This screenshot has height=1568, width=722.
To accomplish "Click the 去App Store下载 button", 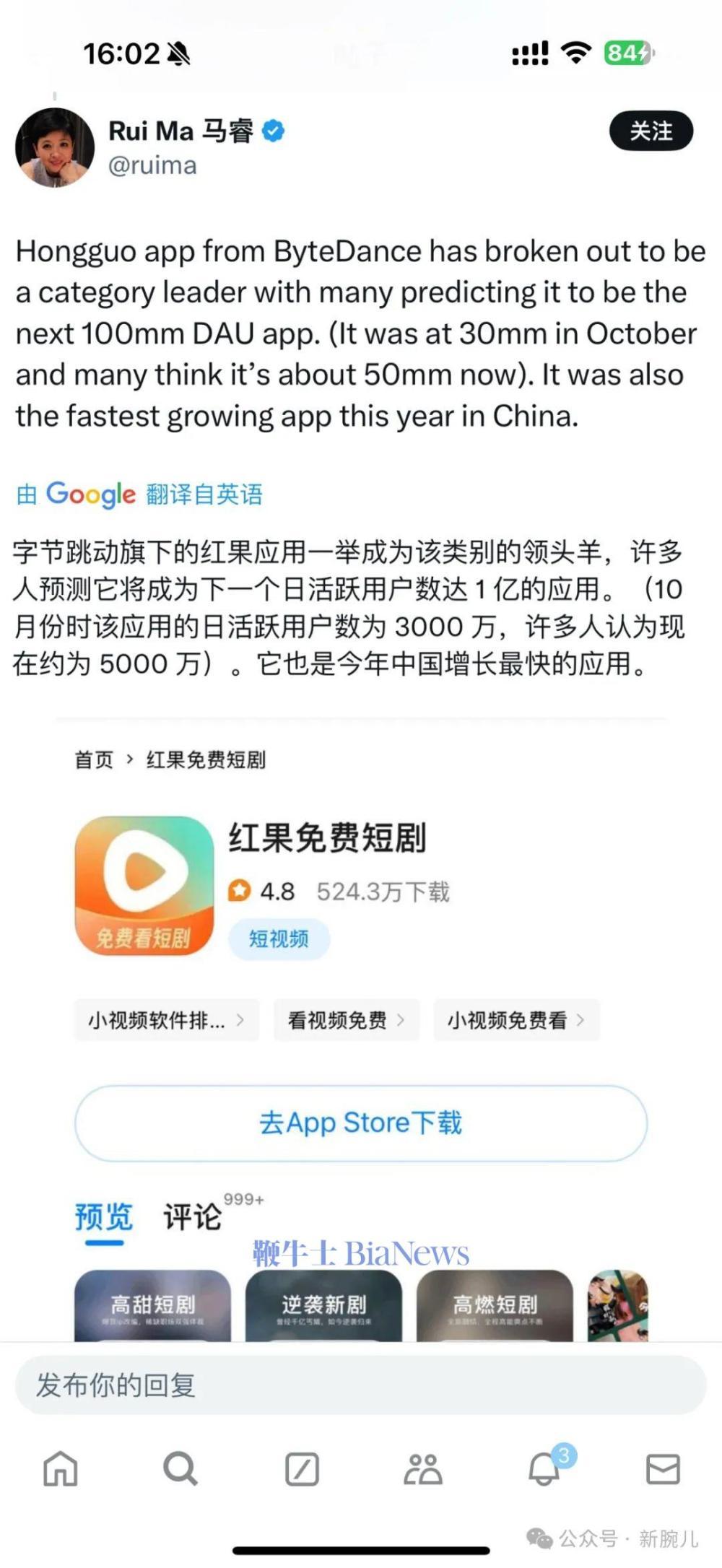I will click(361, 1122).
